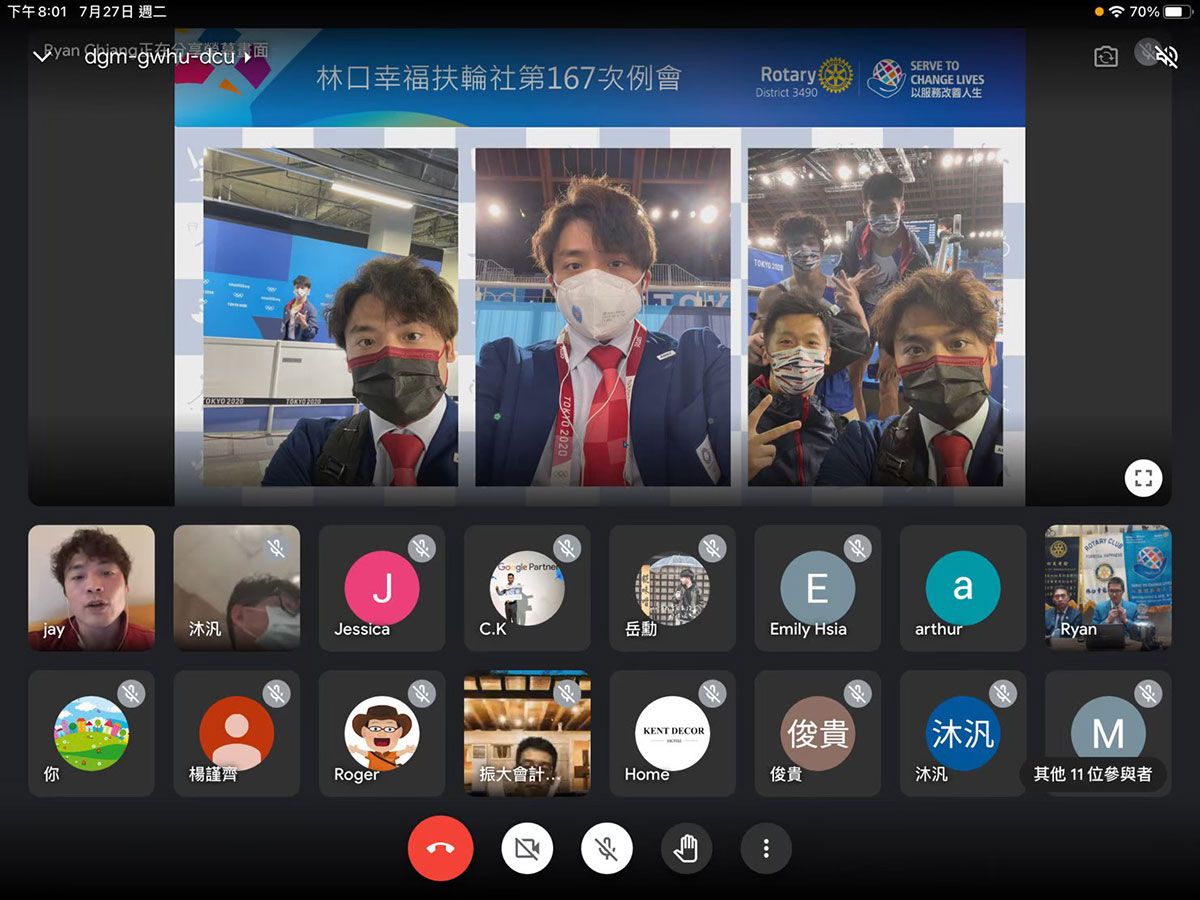Viewport: 1200px width, 900px height.
Task: Unmute the microphone
Action: pos(607,849)
